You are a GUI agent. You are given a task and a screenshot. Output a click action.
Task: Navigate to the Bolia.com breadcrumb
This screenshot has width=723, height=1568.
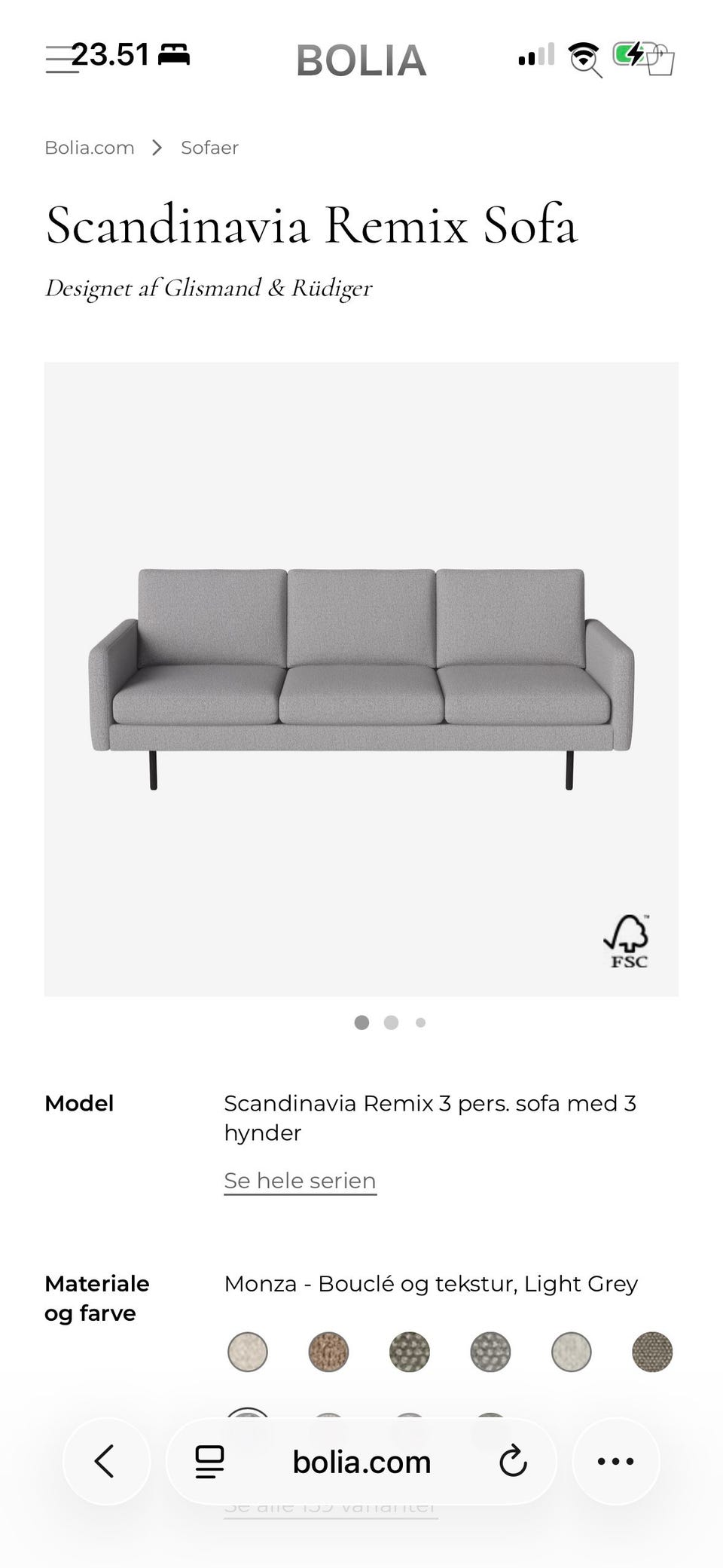coord(89,147)
